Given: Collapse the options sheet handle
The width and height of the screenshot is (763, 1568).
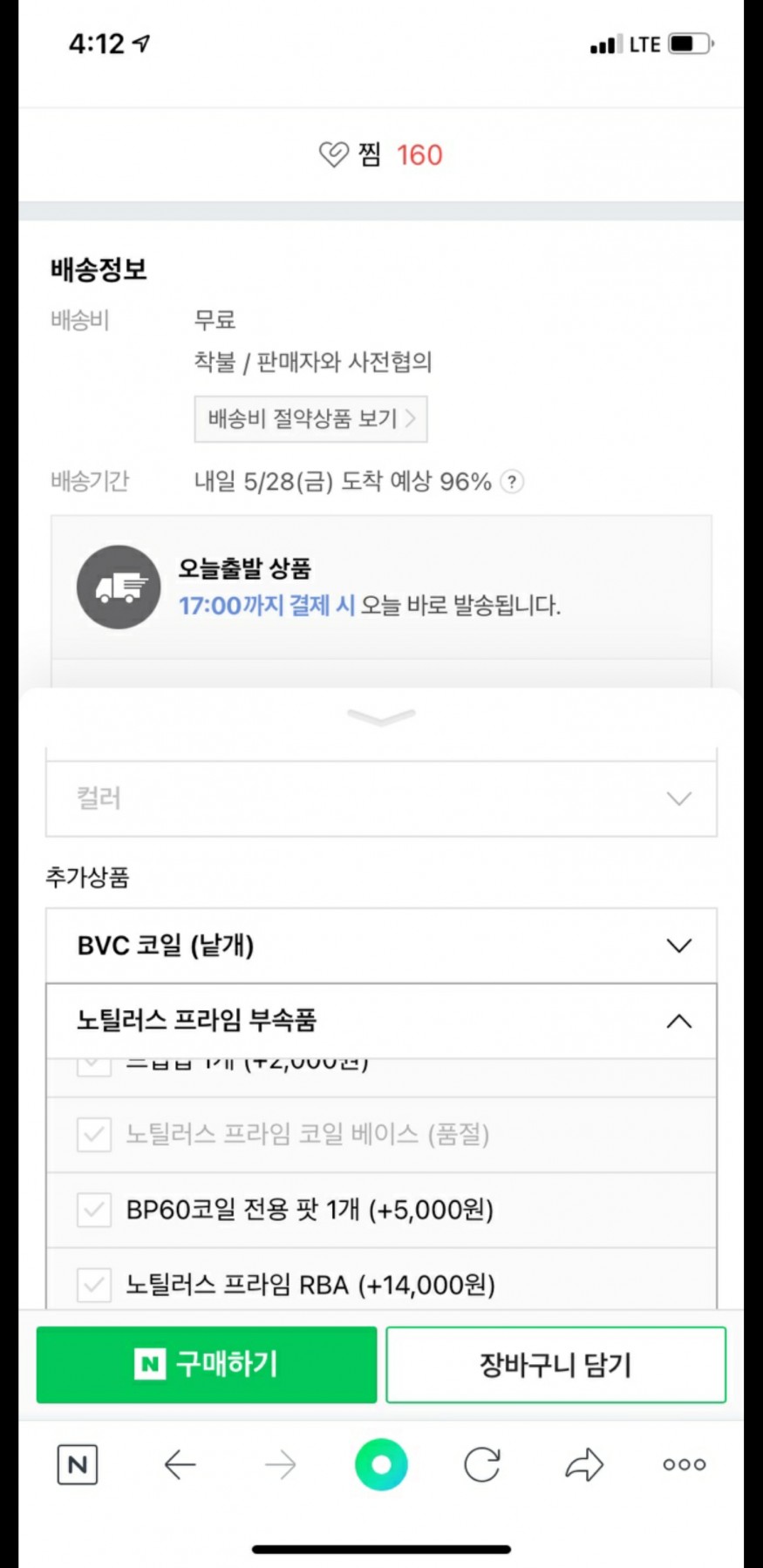Looking at the screenshot, I should tap(381, 716).
